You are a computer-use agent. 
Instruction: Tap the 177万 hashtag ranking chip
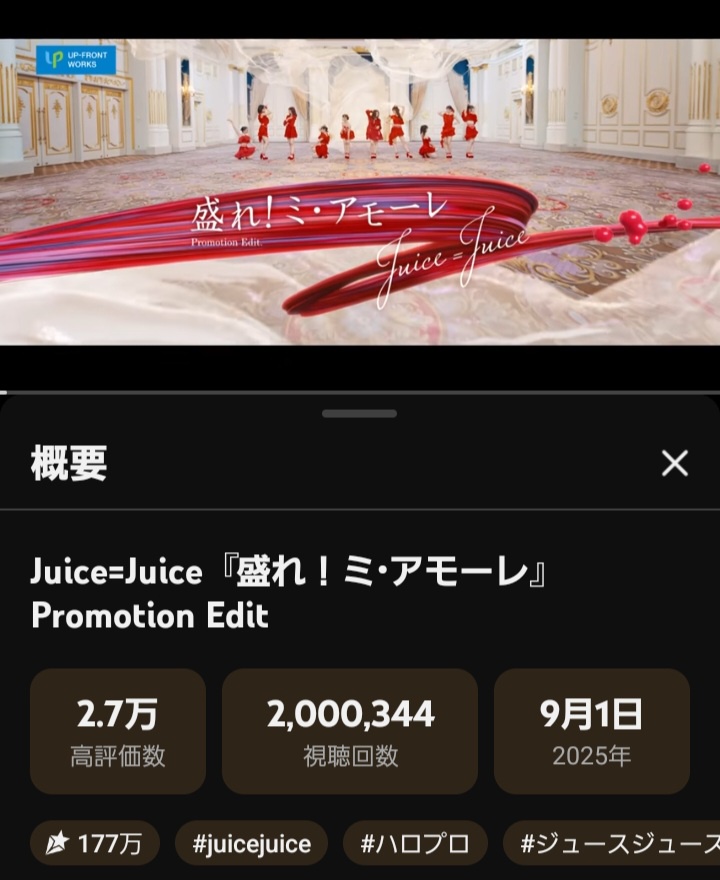coord(95,844)
